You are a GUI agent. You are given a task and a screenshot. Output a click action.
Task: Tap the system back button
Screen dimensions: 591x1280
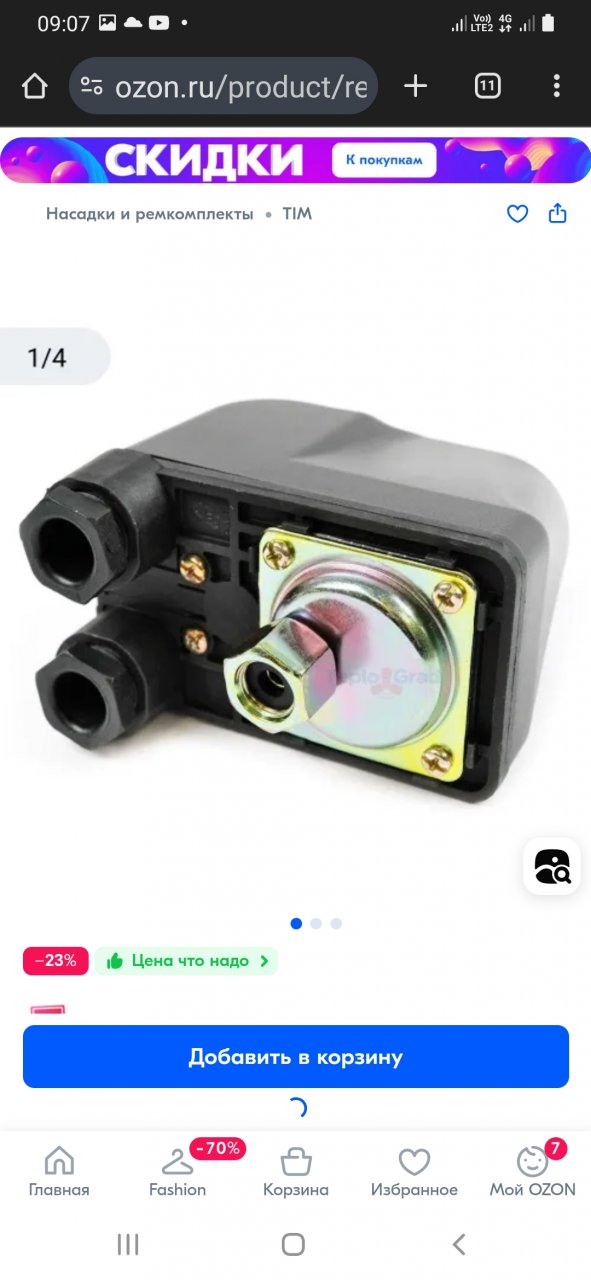click(x=459, y=1244)
